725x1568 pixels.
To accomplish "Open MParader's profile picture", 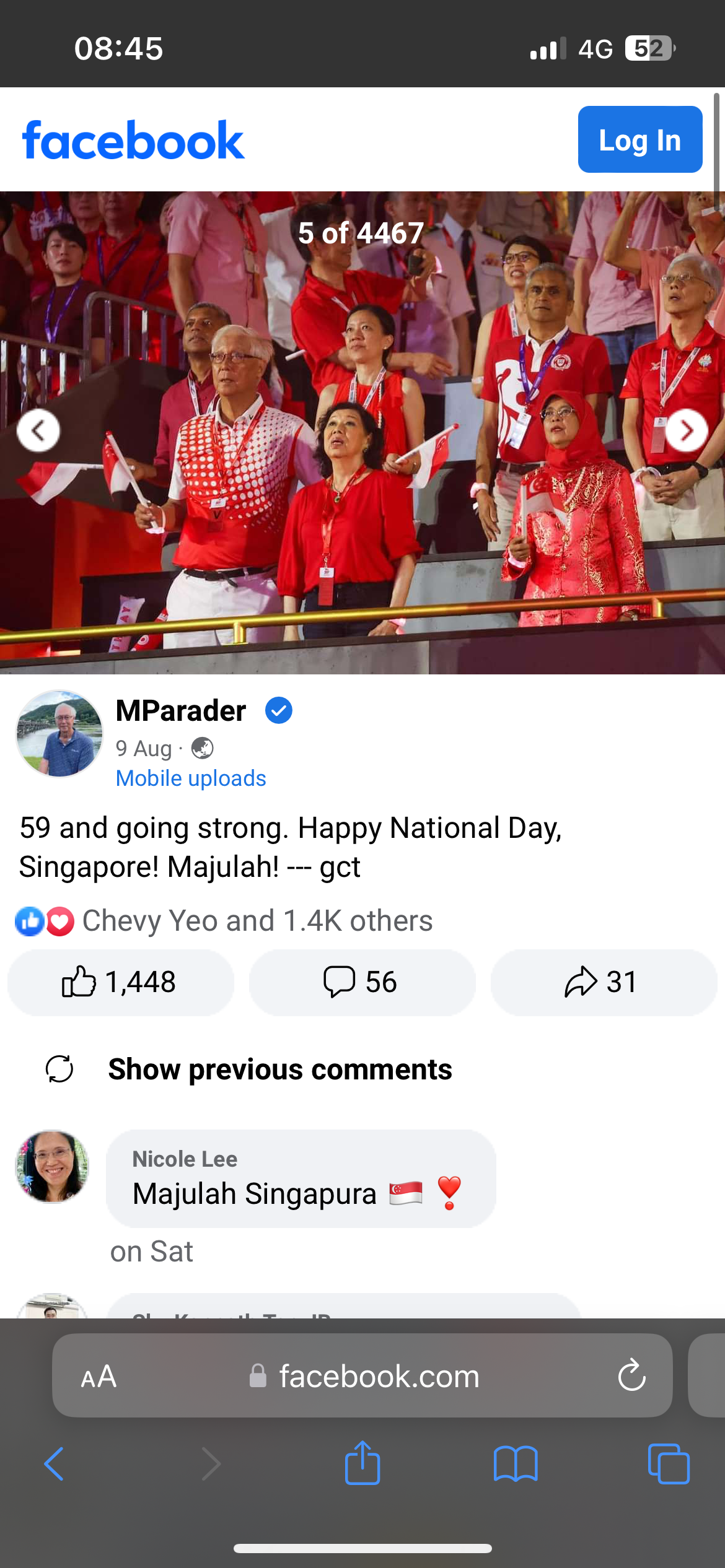I will 59,734.
